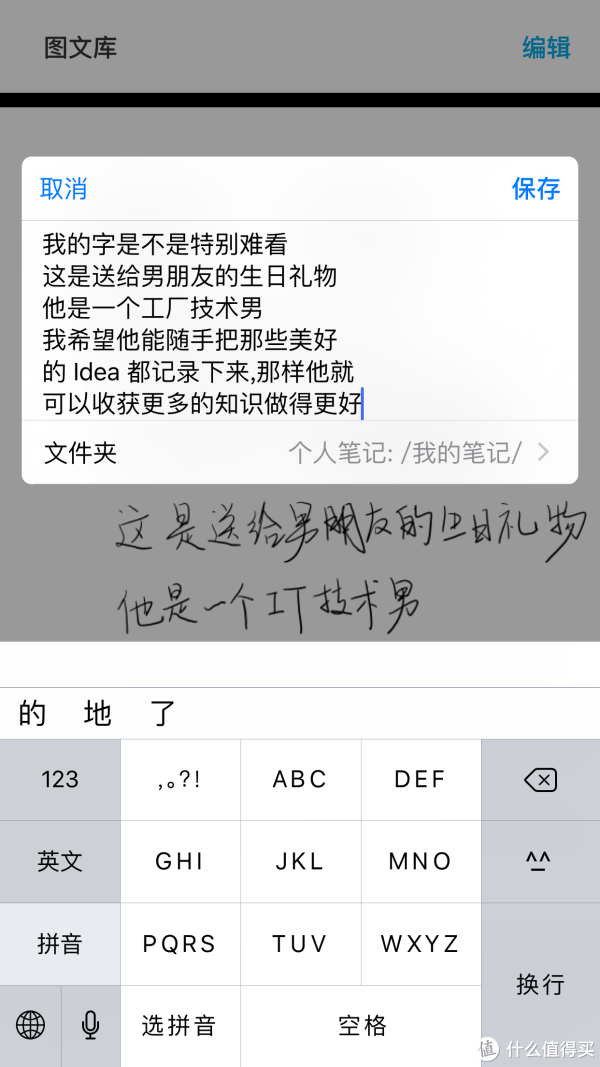The width and height of the screenshot is (600, 1067).
Task: Tap the 选拼音 key
Action: click(180, 1025)
